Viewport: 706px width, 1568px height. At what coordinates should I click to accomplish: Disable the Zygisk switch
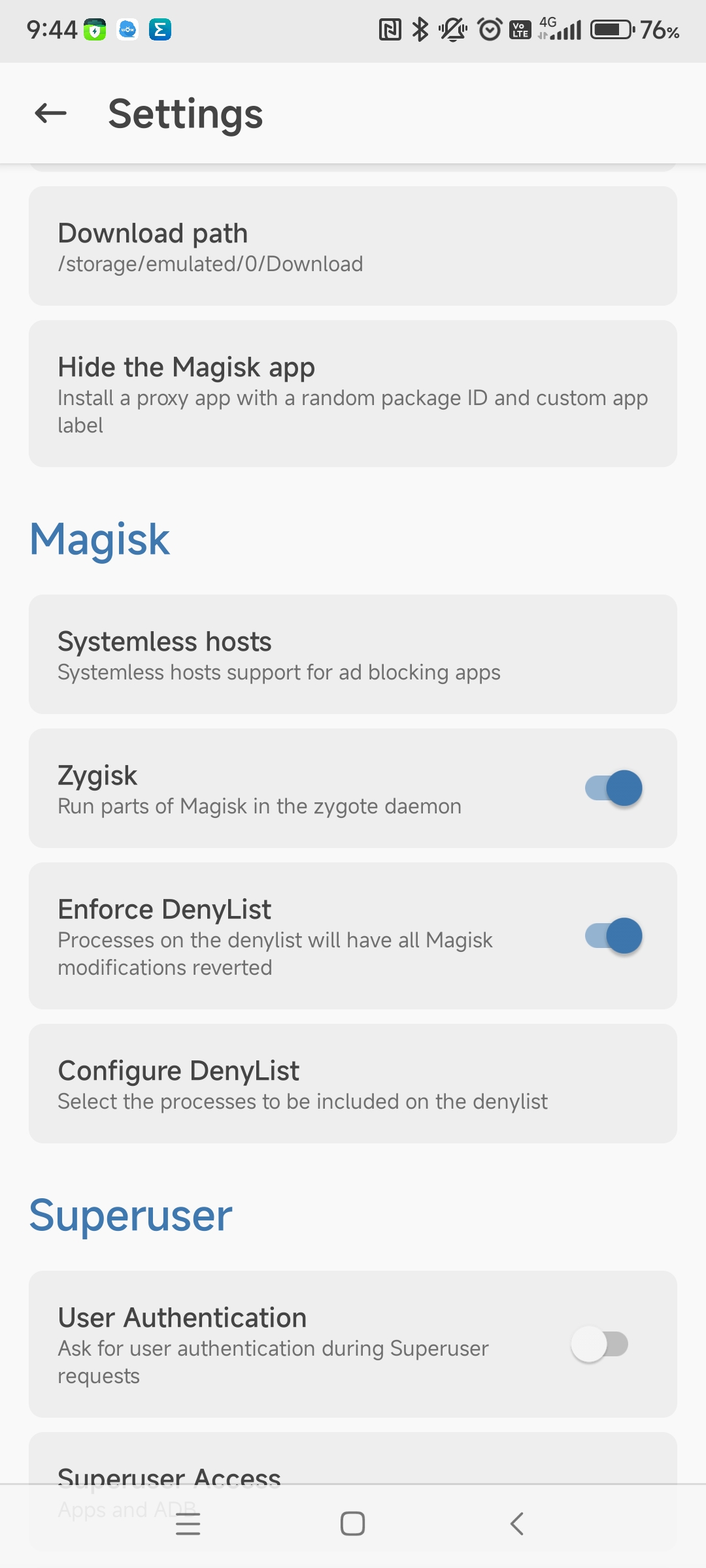coord(613,788)
